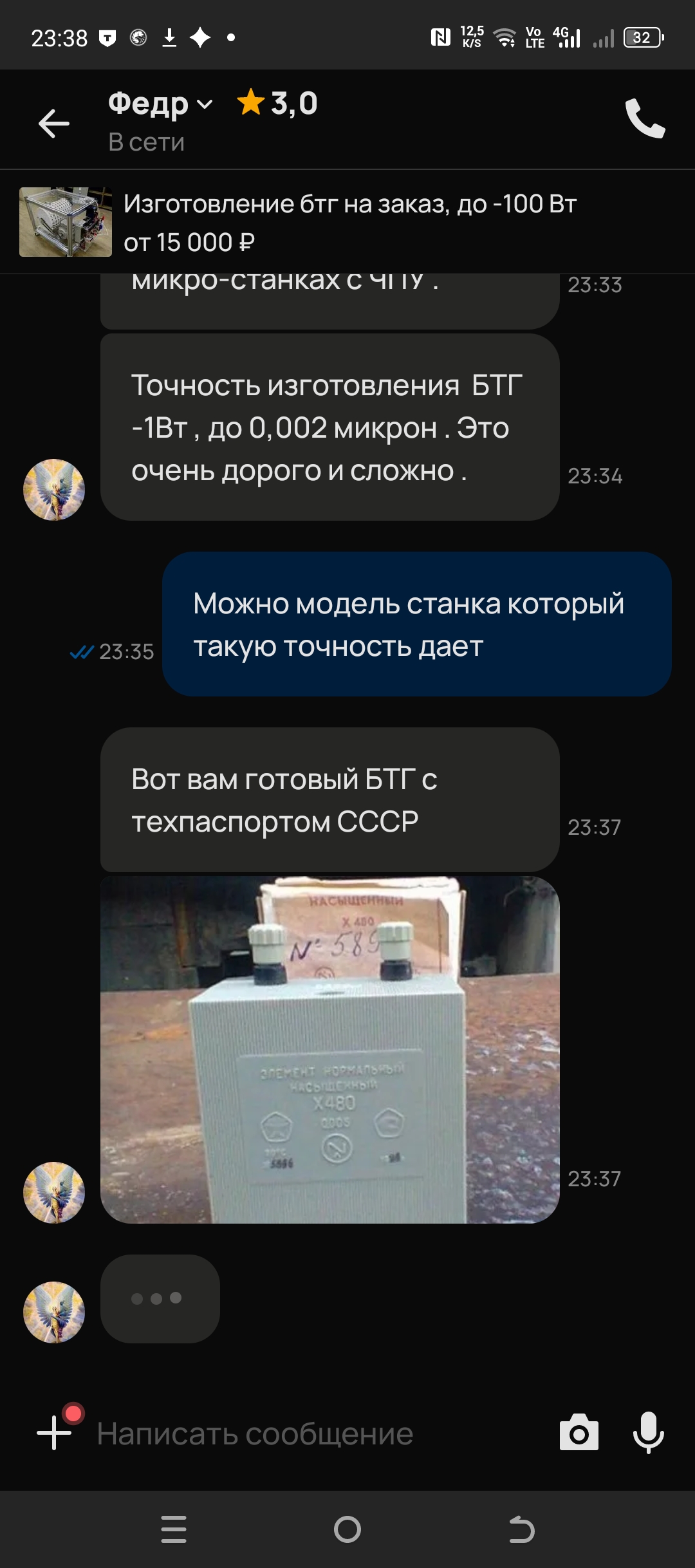695x1568 pixels.
Task: Call Федр with the phone icon
Action: point(645,119)
